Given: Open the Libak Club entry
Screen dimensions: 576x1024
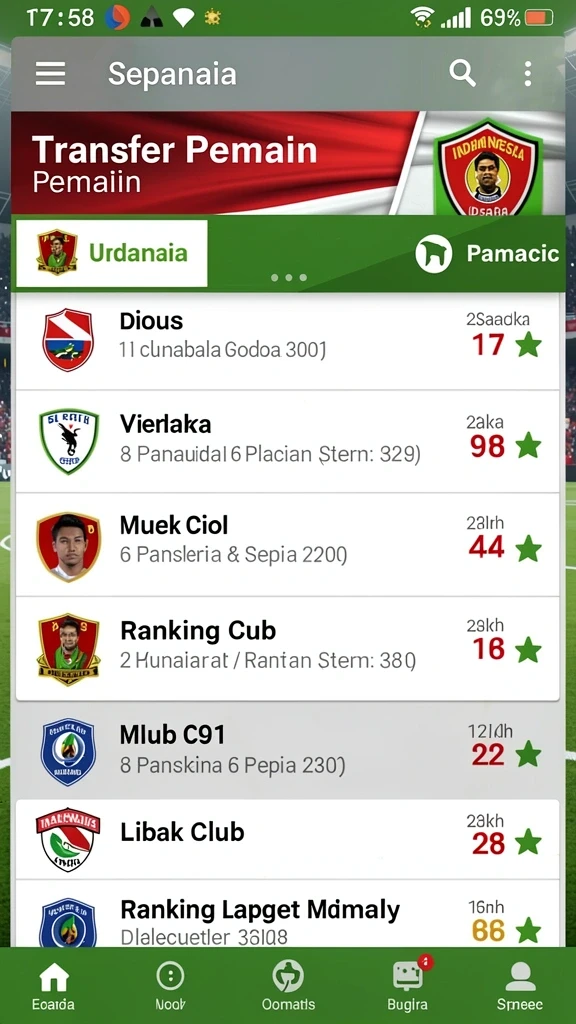Looking at the screenshot, I should (x=287, y=839).
